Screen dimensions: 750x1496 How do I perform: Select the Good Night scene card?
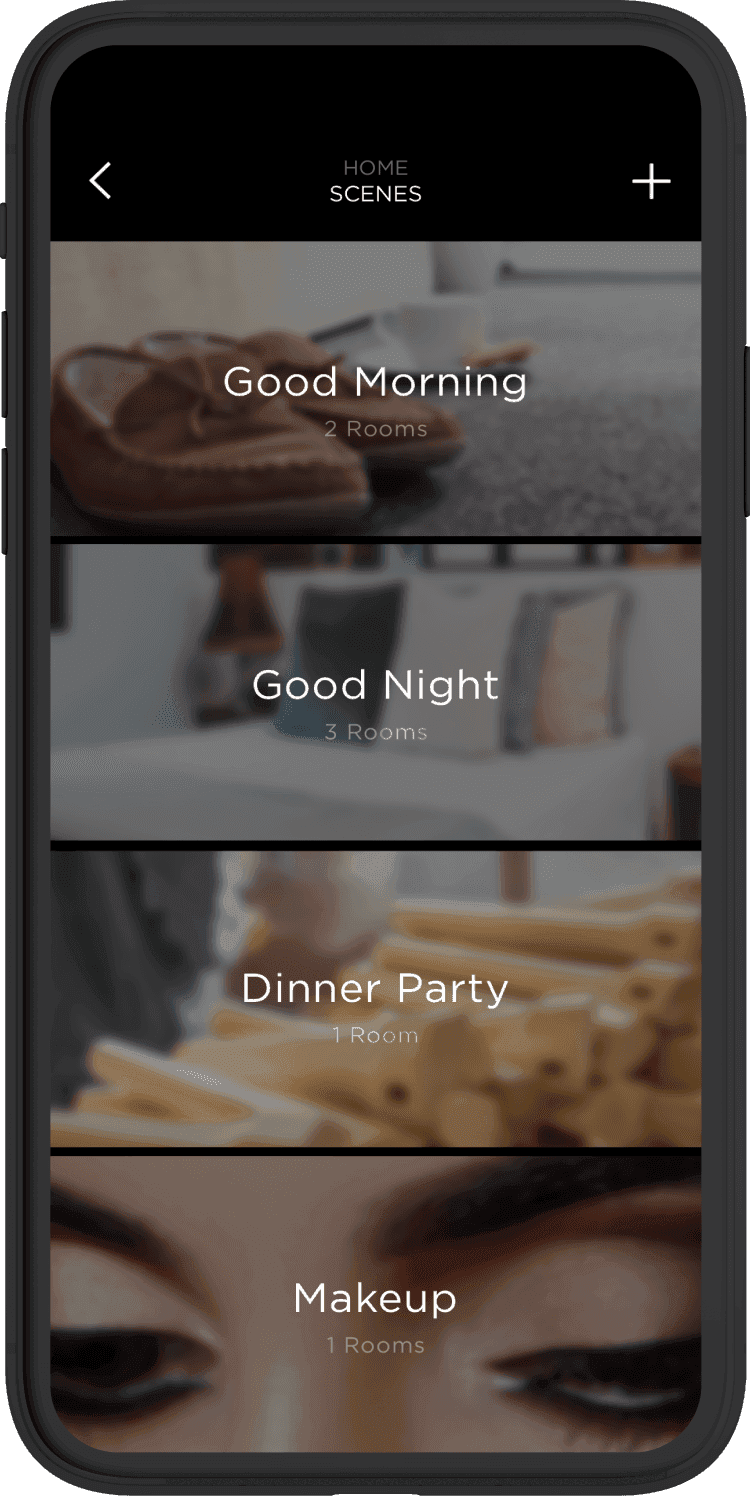point(375,693)
